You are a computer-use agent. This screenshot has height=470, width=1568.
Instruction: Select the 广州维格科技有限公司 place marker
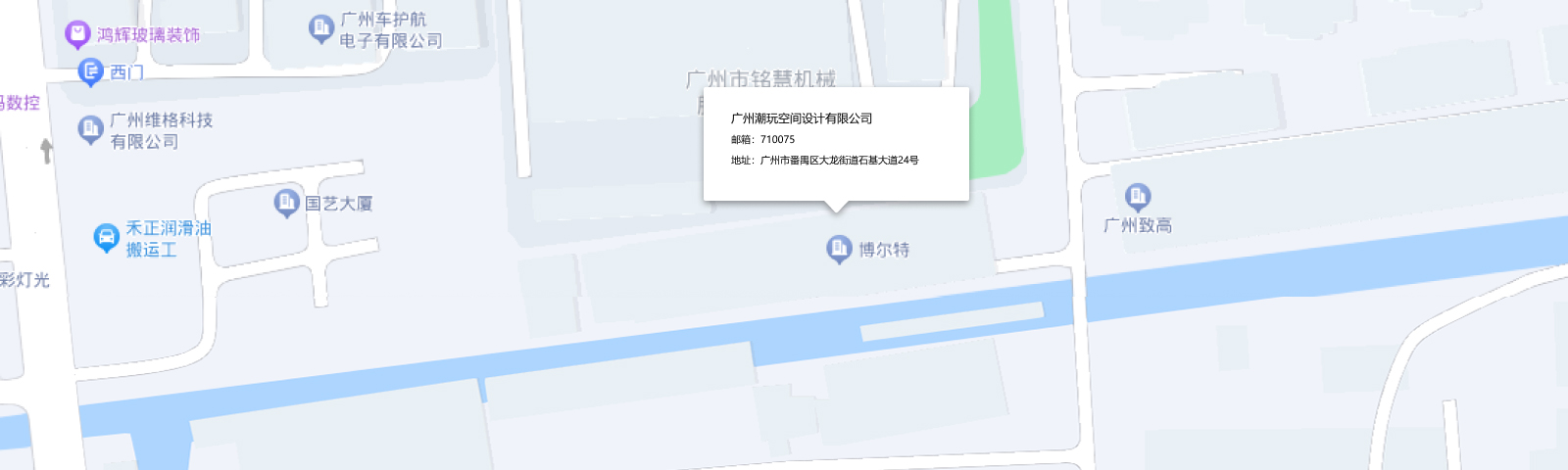[x=90, y=128]
